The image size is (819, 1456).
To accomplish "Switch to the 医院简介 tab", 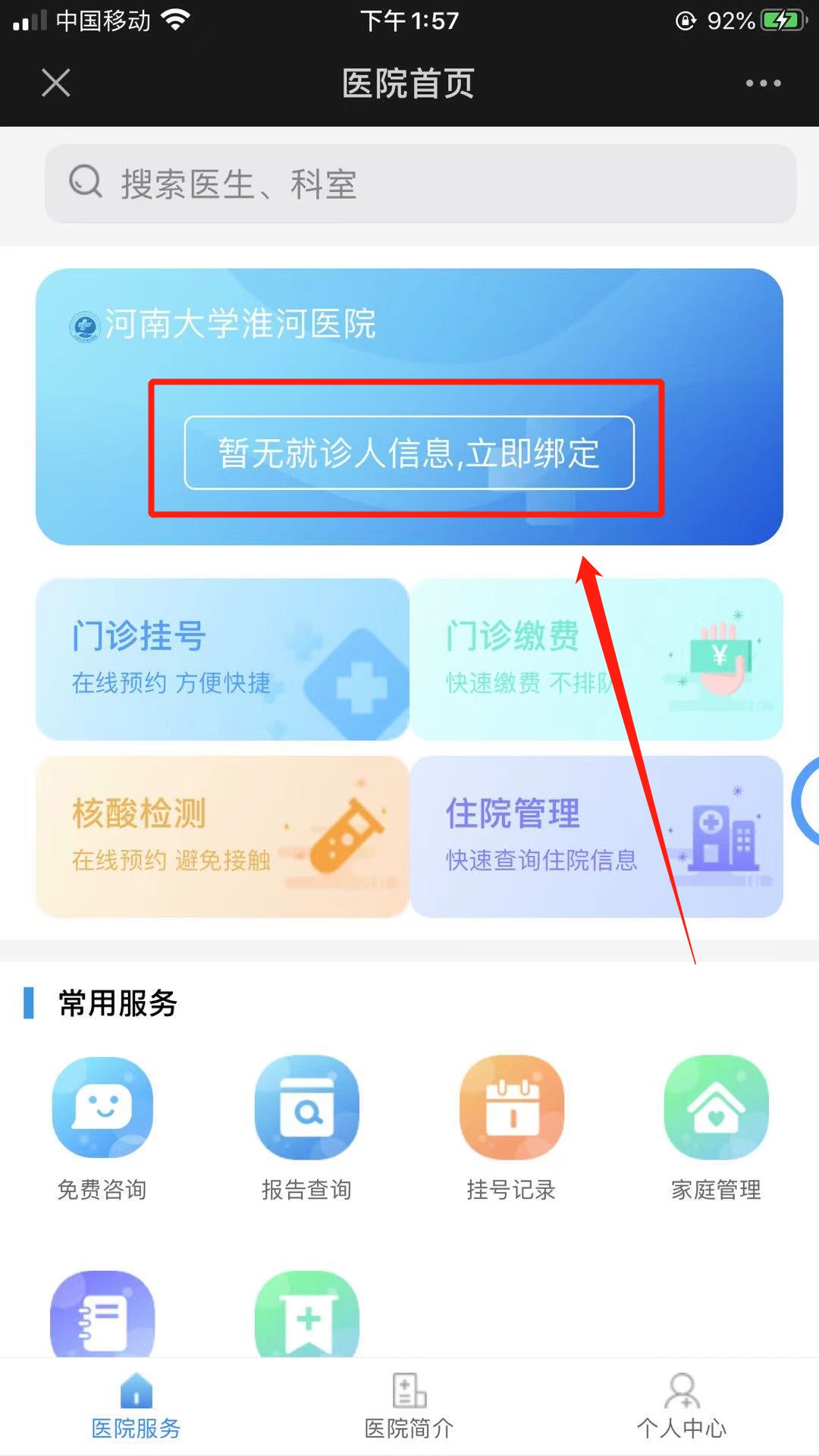I will [x=409, y=1407].
